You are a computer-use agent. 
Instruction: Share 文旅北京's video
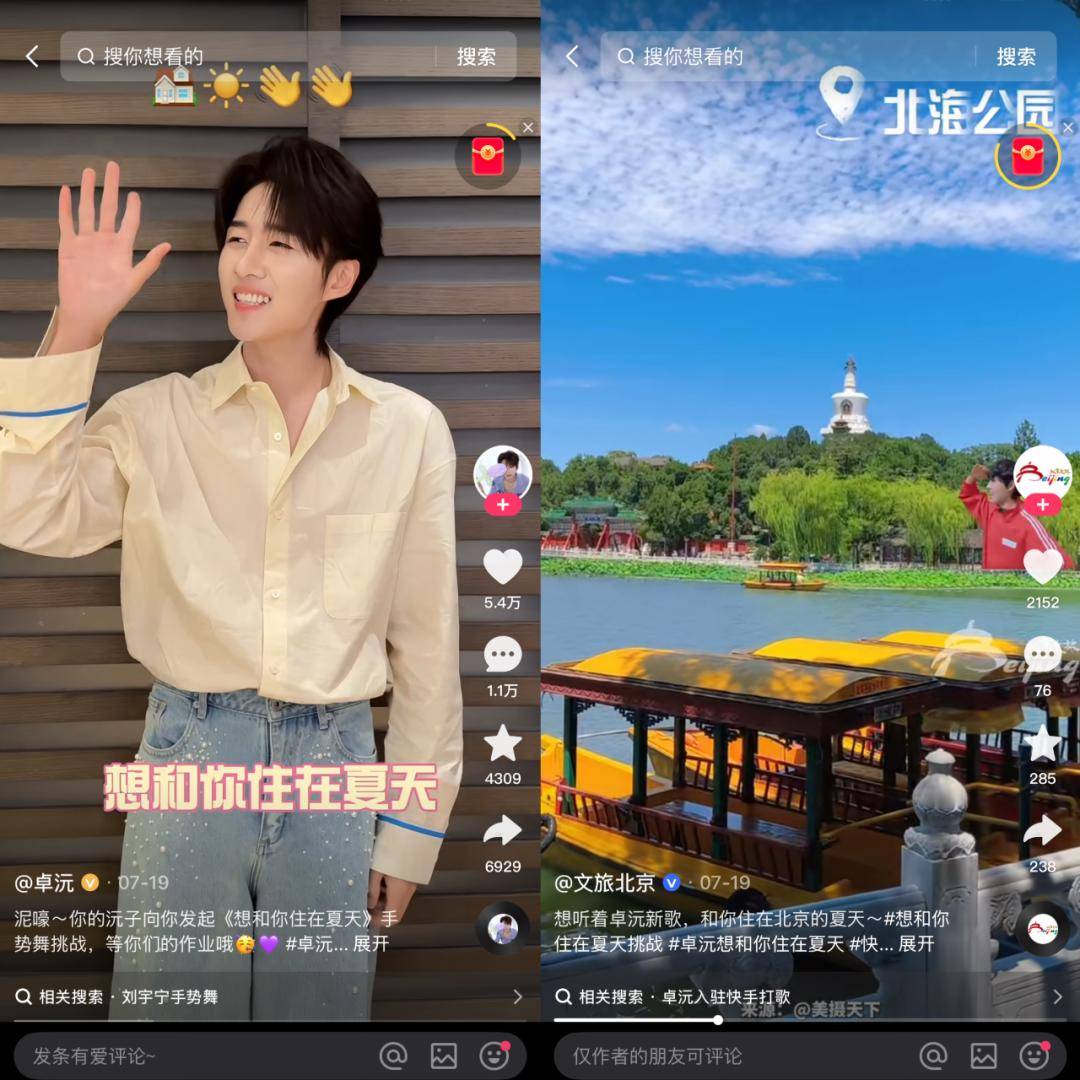[x=1042, y=831]
